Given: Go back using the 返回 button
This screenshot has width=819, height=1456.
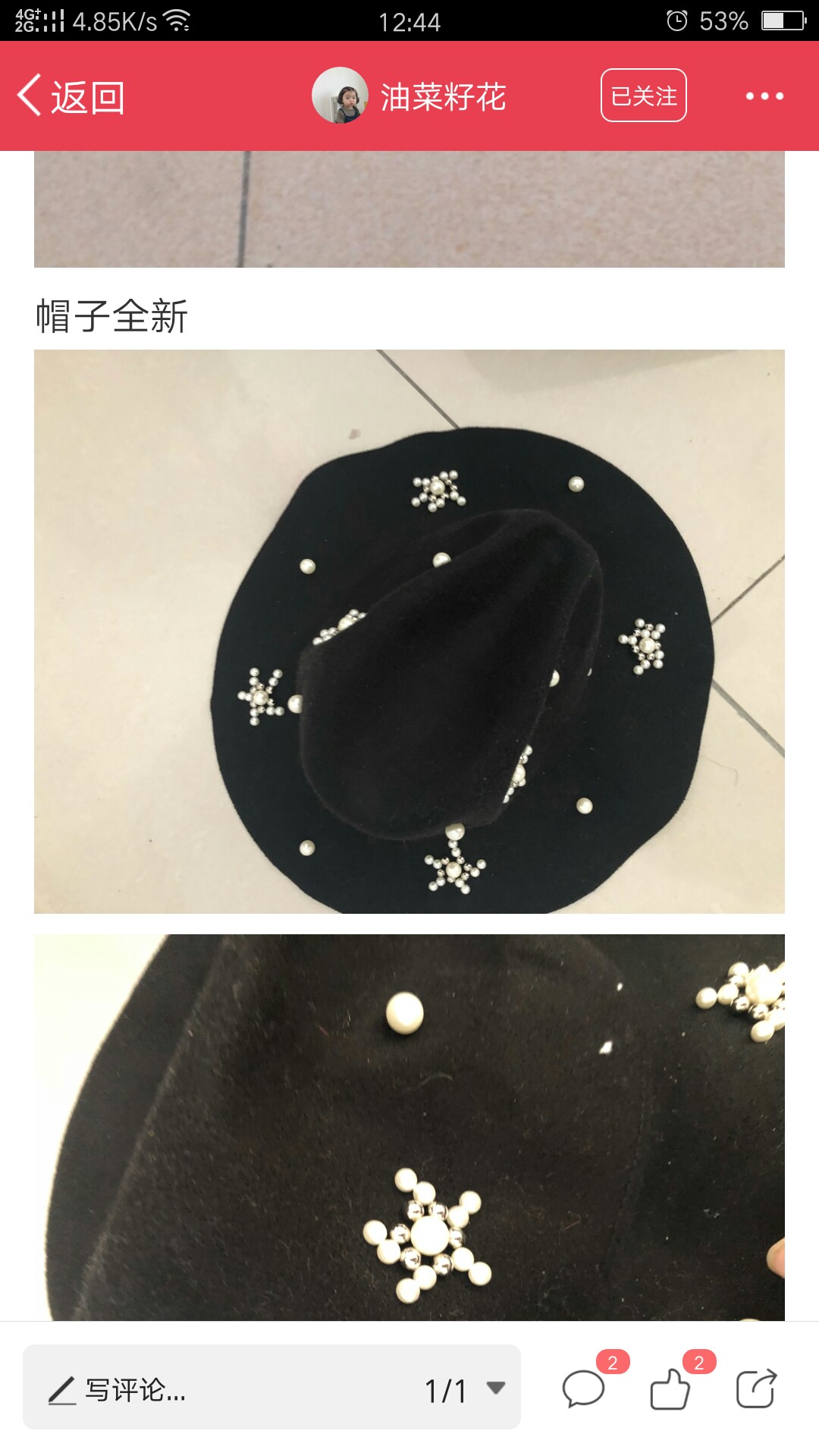Looking at the screenshot, I should pyautogui.click(x=71, y=96).
